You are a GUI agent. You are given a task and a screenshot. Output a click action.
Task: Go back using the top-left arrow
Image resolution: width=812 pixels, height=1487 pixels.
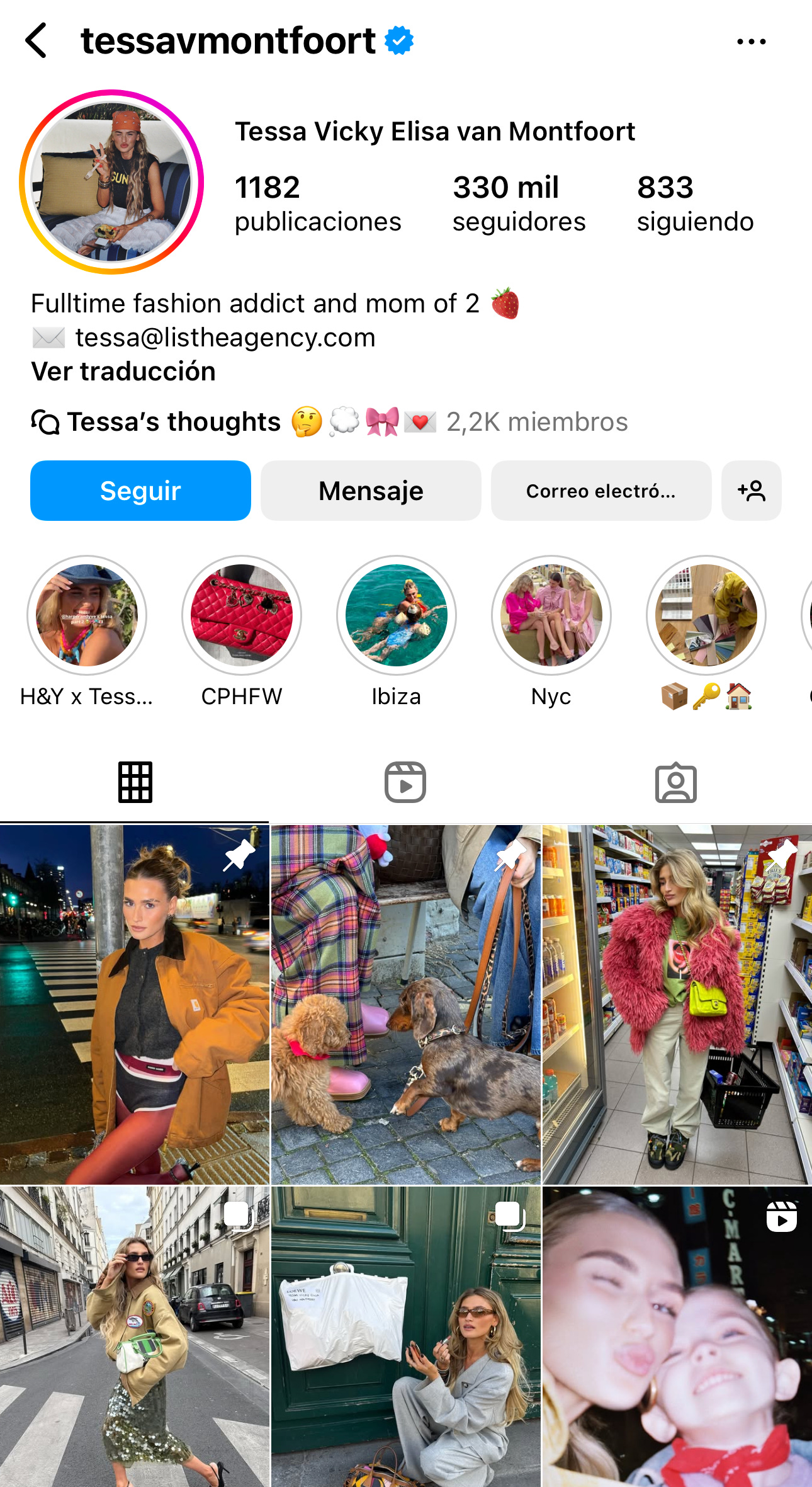click(37, 41)
